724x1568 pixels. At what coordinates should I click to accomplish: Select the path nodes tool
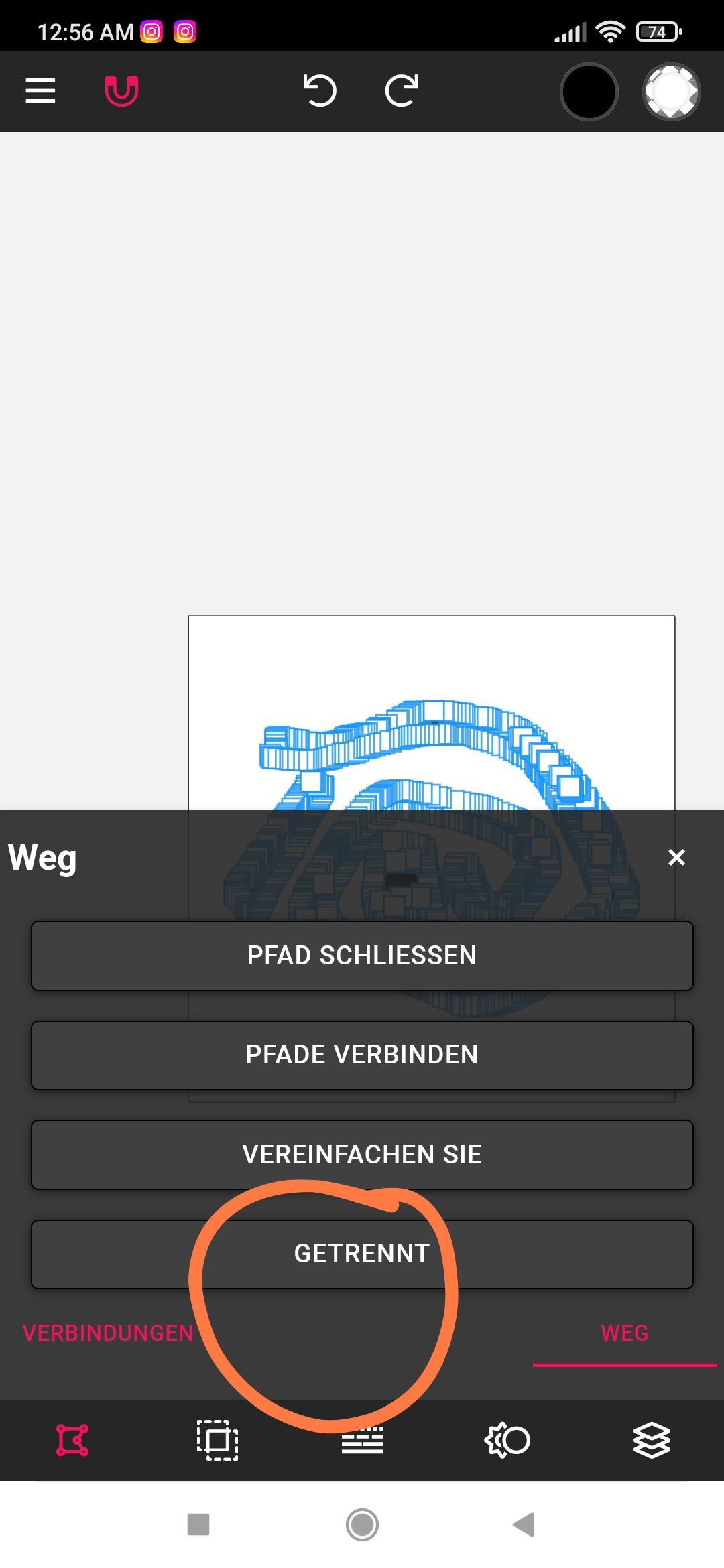[72, 1440]
